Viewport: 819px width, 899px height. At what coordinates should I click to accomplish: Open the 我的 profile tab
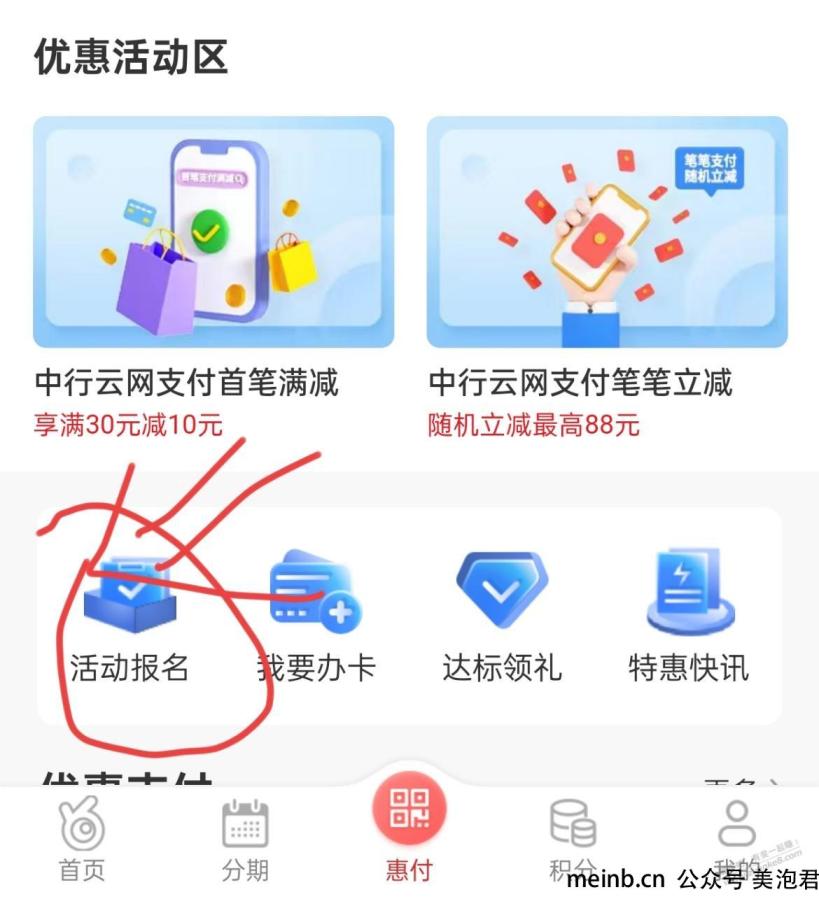[x=737, y=835]
